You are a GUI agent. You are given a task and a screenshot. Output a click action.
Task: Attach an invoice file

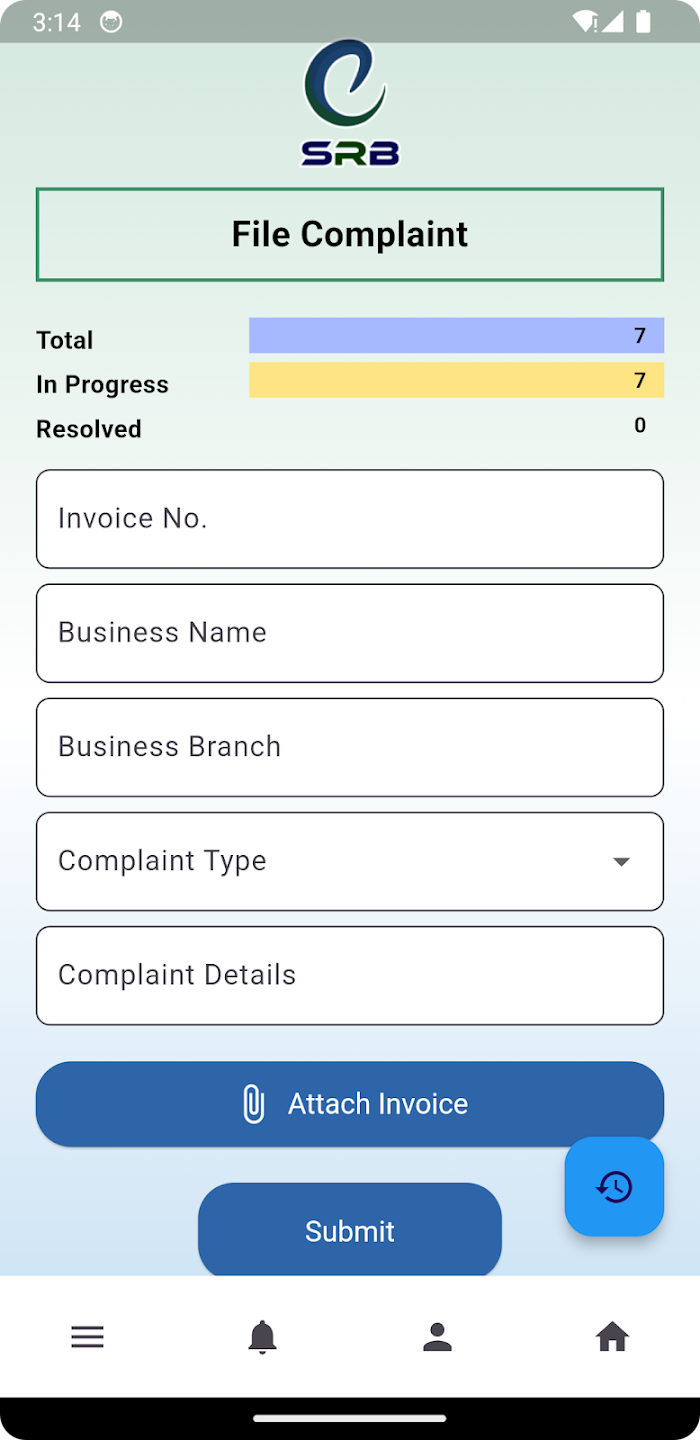tap(350, 1104)
